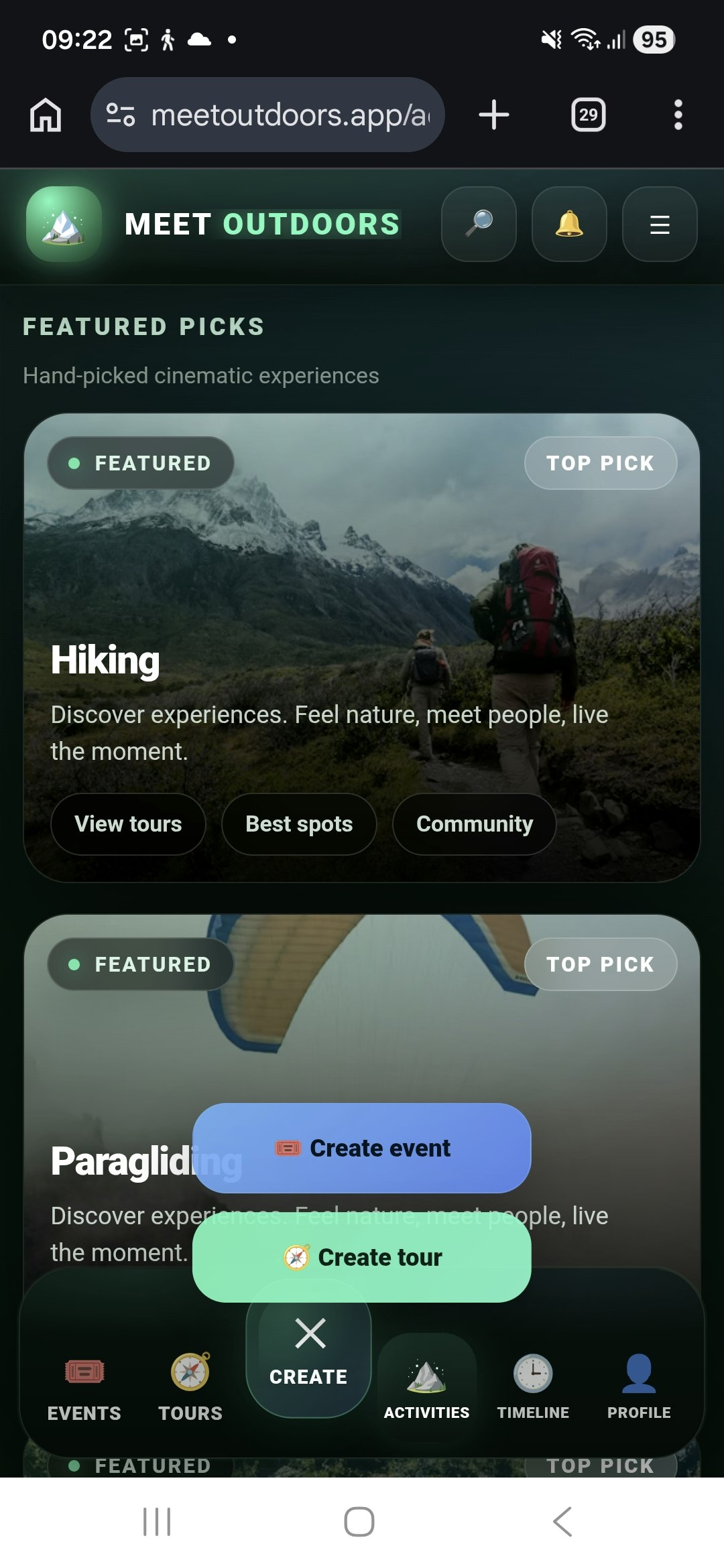Tap the meetoutdoors.app address bar
The width and height of the screenshot is (724, 1568).
(268, 114)
